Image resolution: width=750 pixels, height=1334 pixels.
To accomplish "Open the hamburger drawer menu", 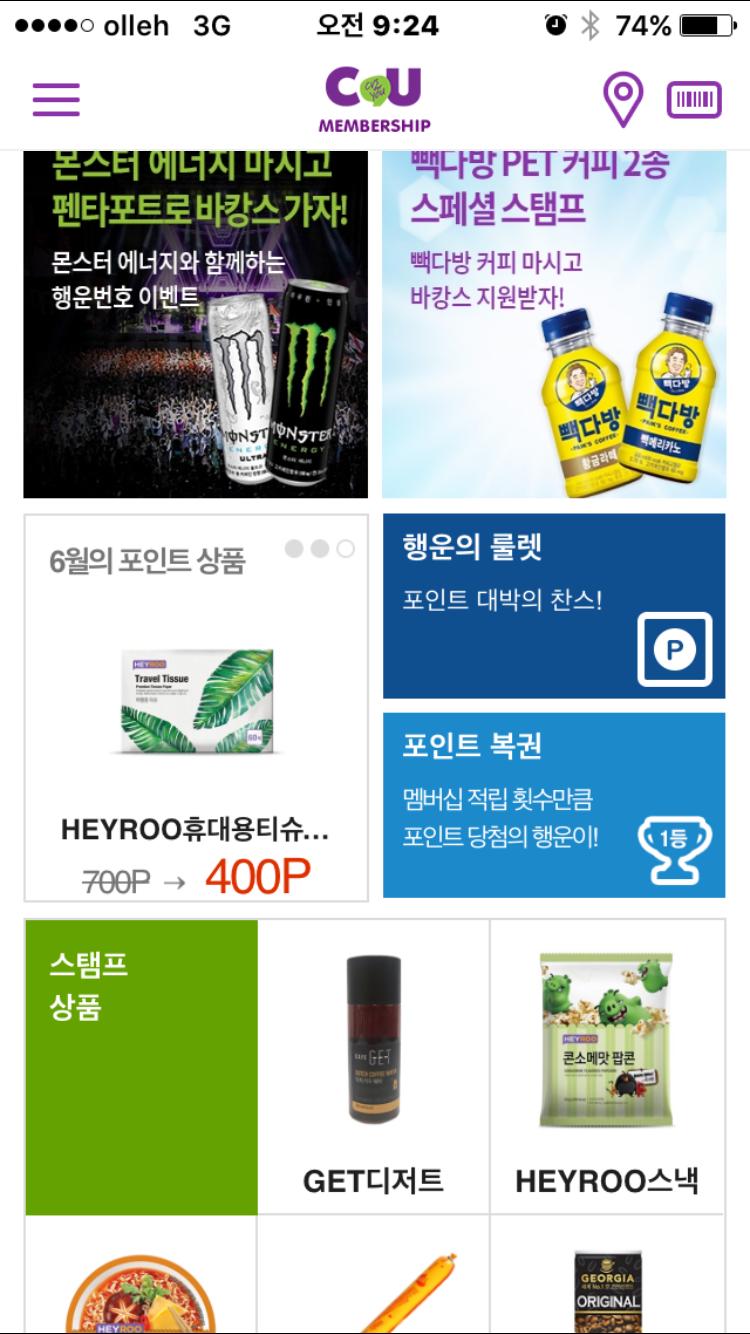I will point(56,99).
